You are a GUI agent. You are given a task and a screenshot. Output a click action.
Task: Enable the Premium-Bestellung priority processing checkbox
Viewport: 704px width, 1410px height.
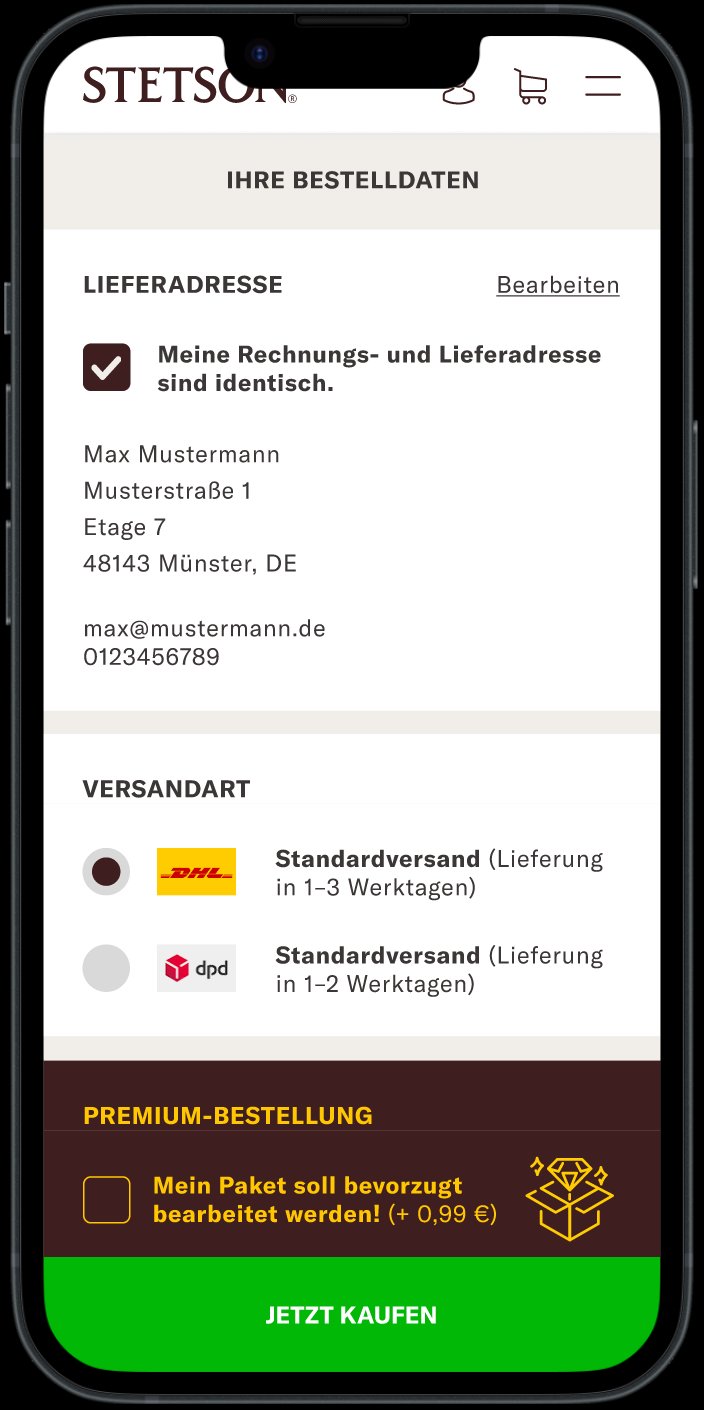tap(107, 1200)
